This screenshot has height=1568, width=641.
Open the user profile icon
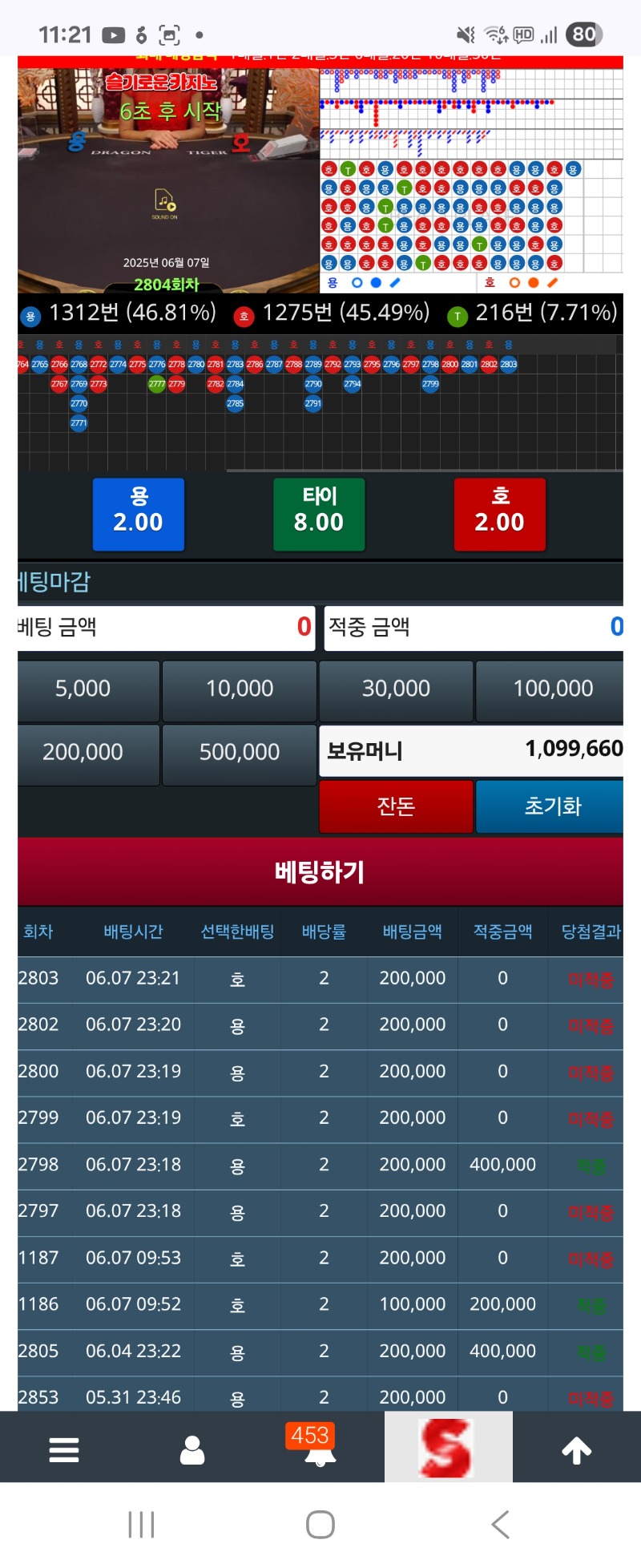[x=192, y=1449]
